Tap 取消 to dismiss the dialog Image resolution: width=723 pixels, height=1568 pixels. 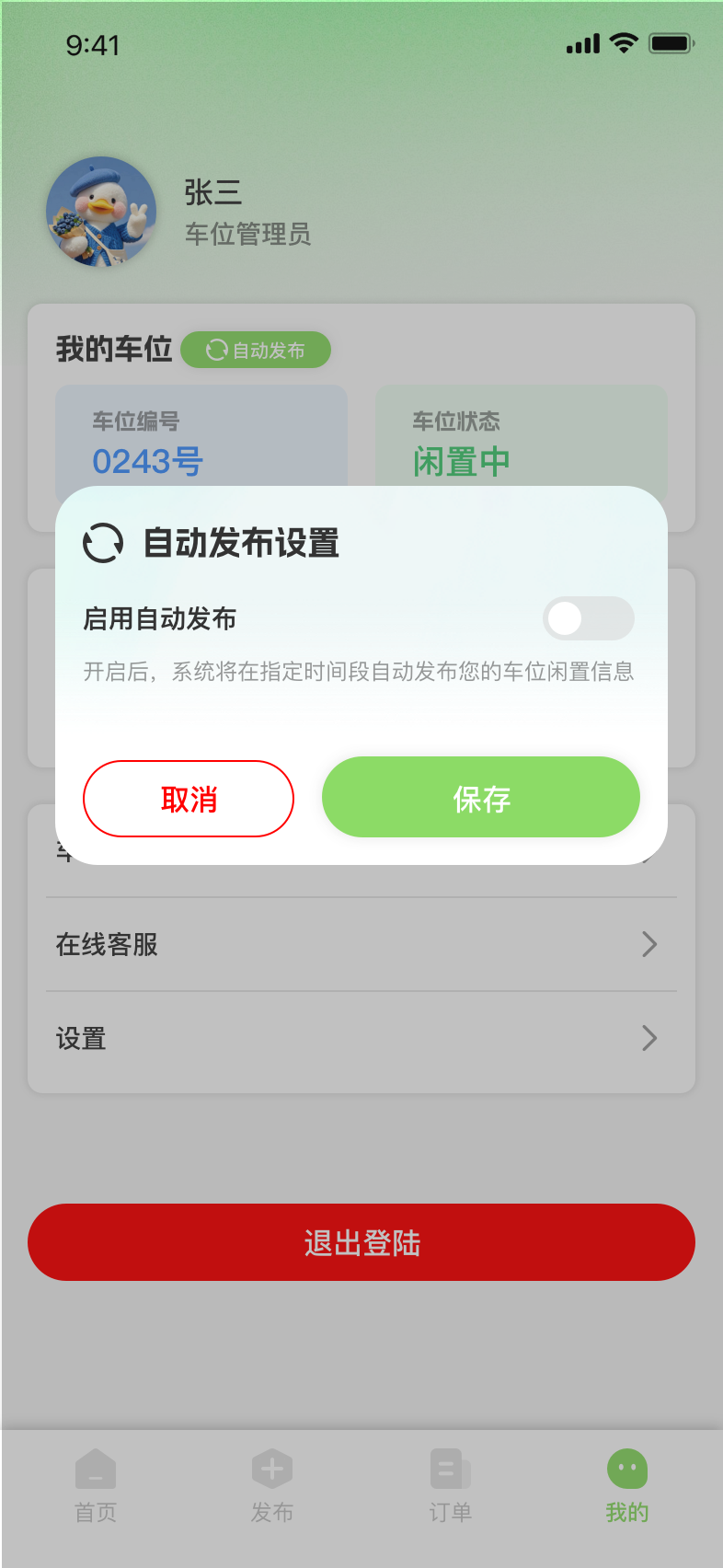(189, 799)
